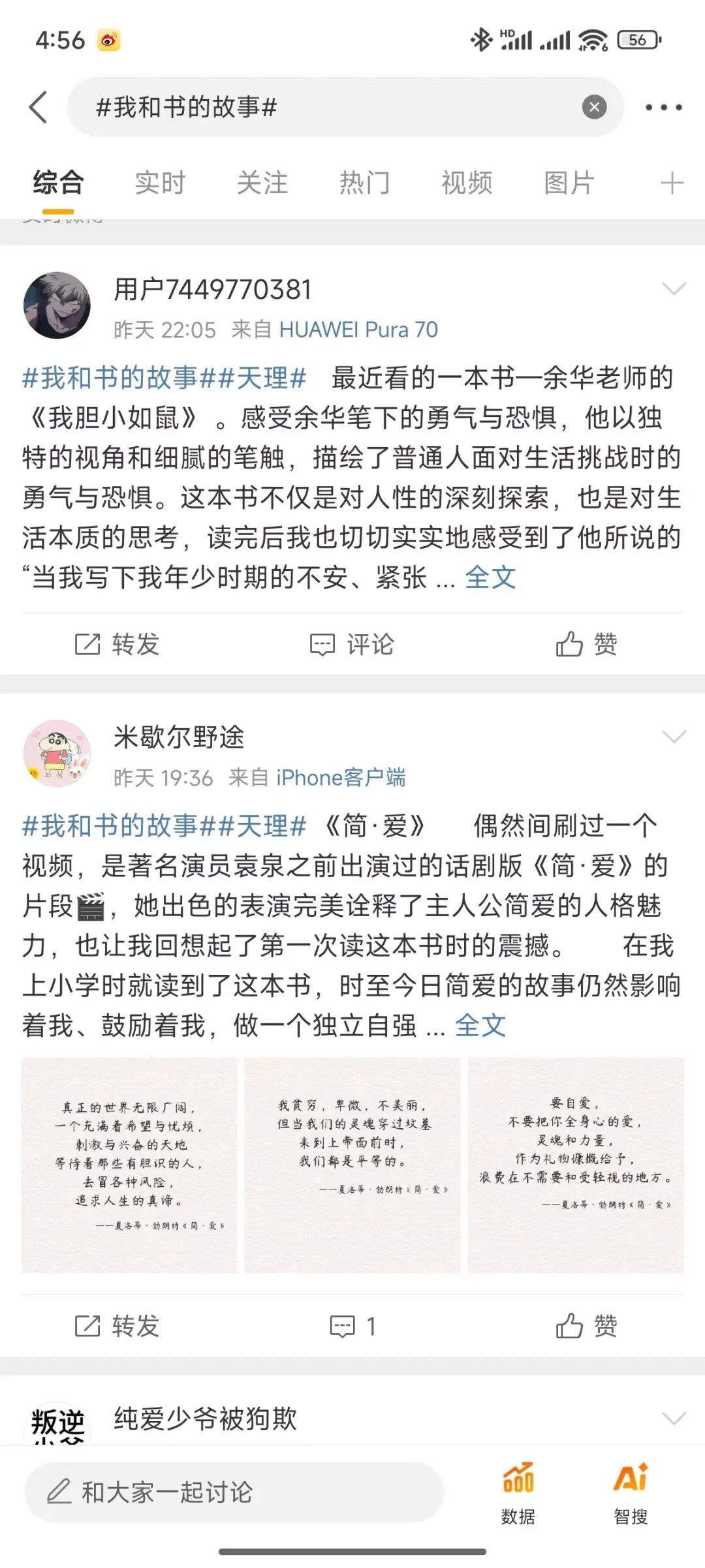Image resolution: width=705 pixels, height=1568 pixels.
Task: Open the 智搜 AI search button
Action: tap(631, 1493)
